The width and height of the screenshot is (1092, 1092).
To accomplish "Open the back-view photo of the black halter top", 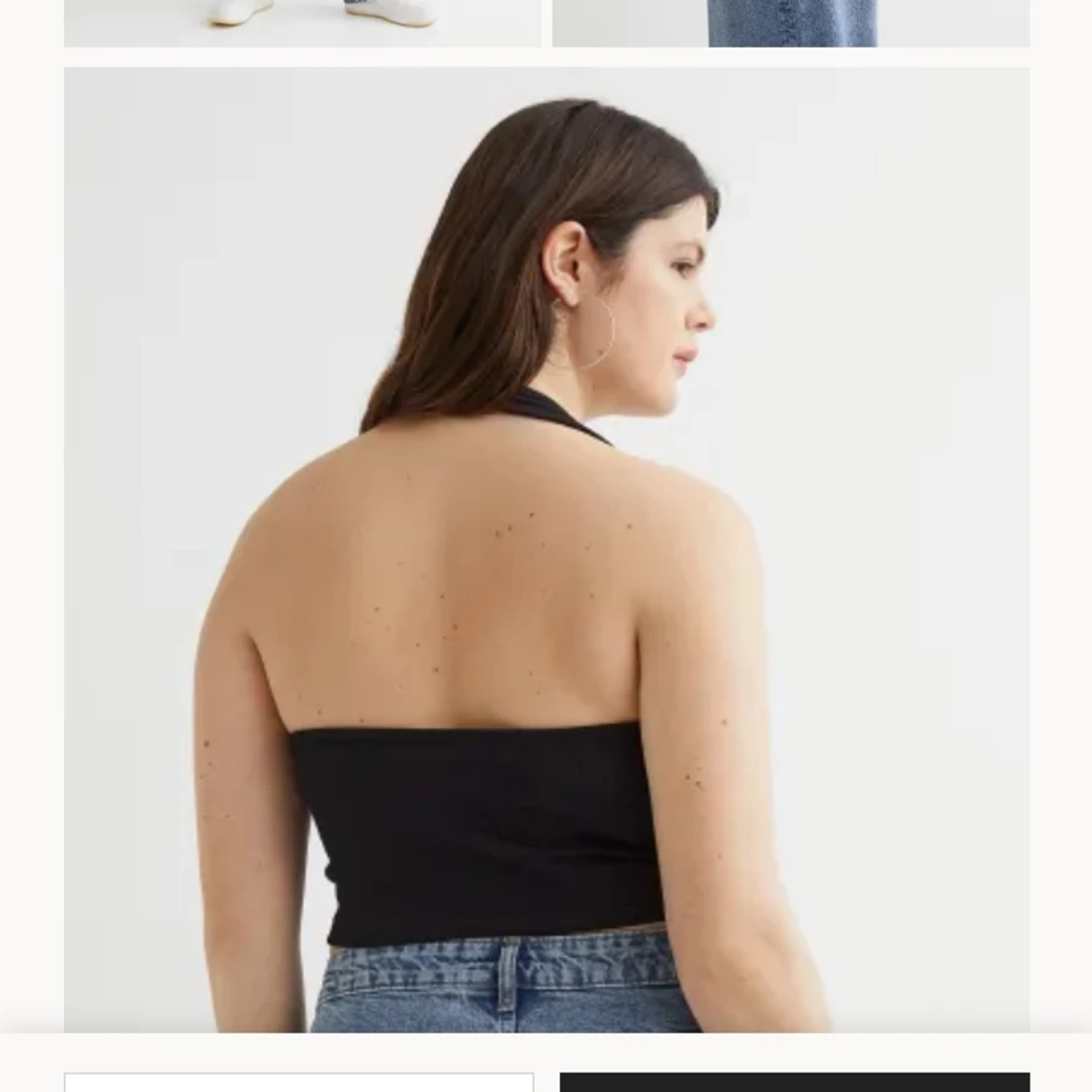I will (546, 548).
